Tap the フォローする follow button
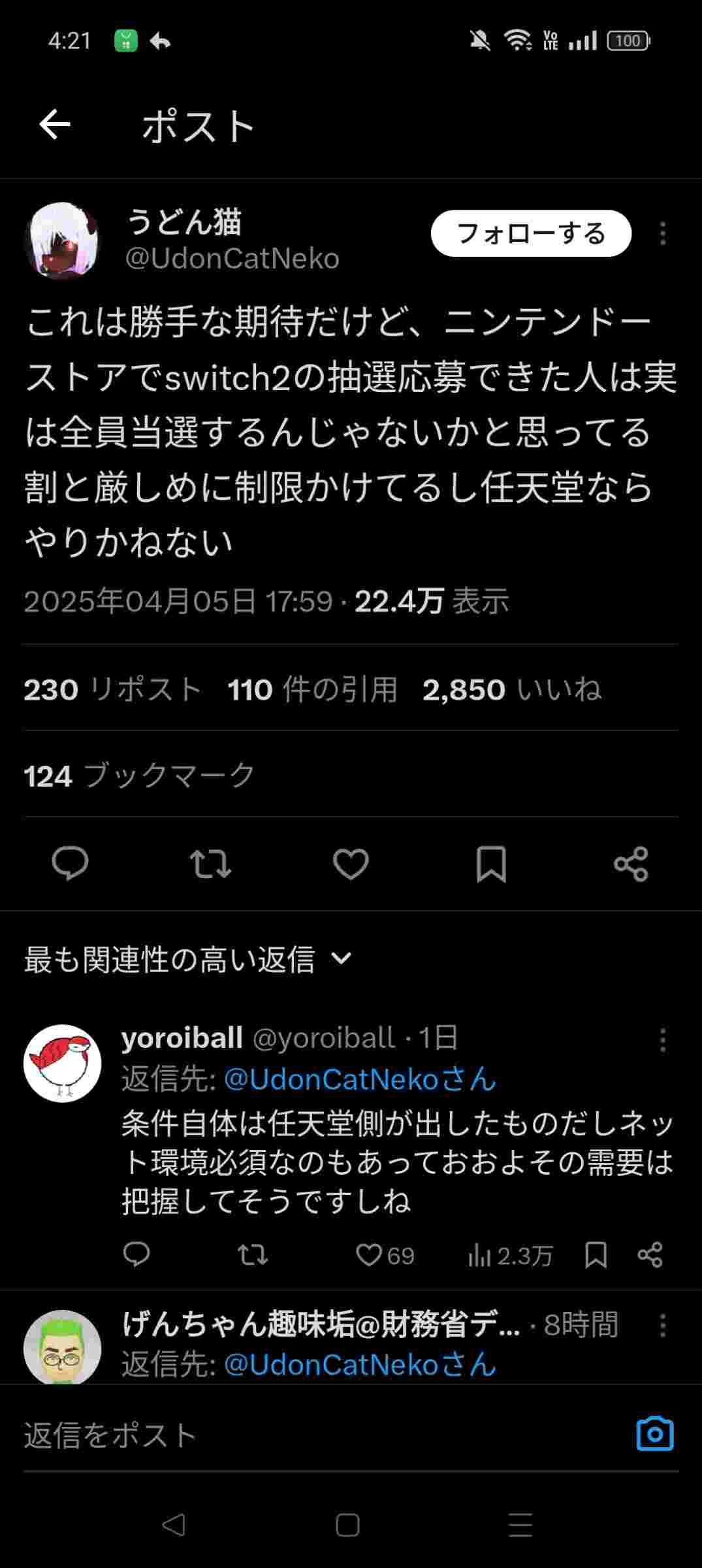Viewport: 702px width, 1568px height. tap(530, 233)
